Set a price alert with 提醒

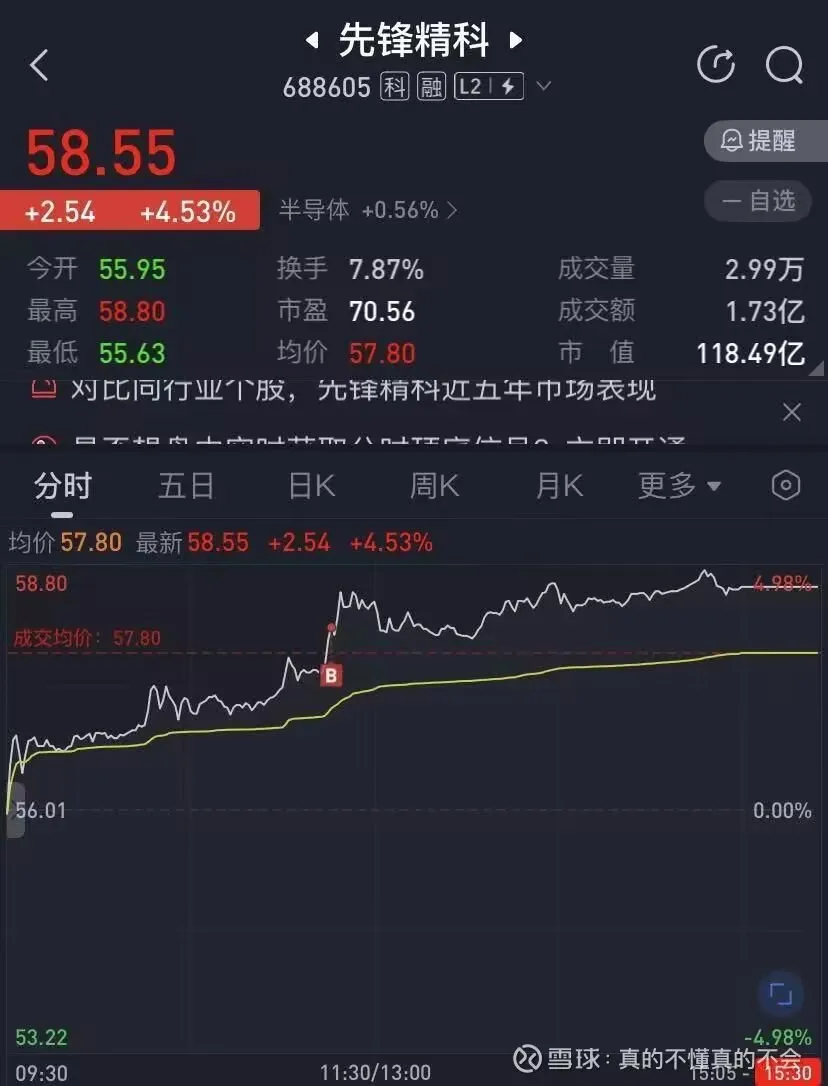point(765,141)
